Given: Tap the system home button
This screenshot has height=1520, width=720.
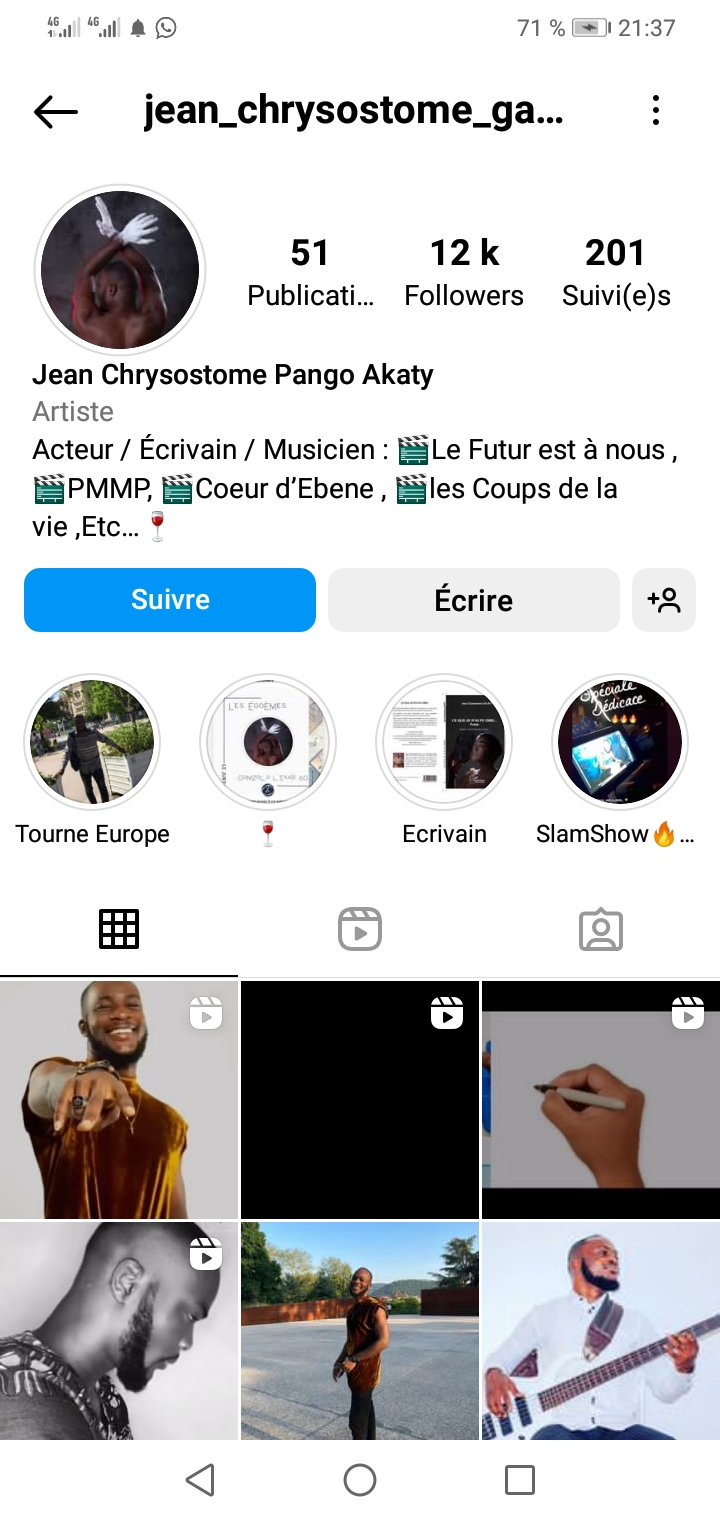Looking at the screenshot, I should pos(360,1480).
